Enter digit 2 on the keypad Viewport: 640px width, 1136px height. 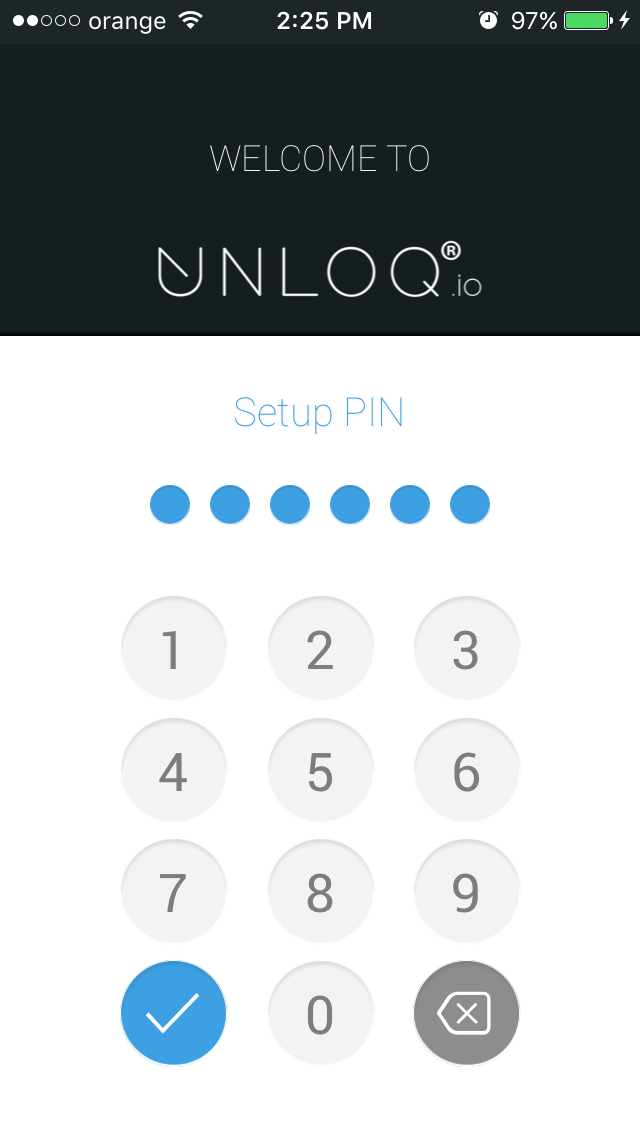(320, 648)
